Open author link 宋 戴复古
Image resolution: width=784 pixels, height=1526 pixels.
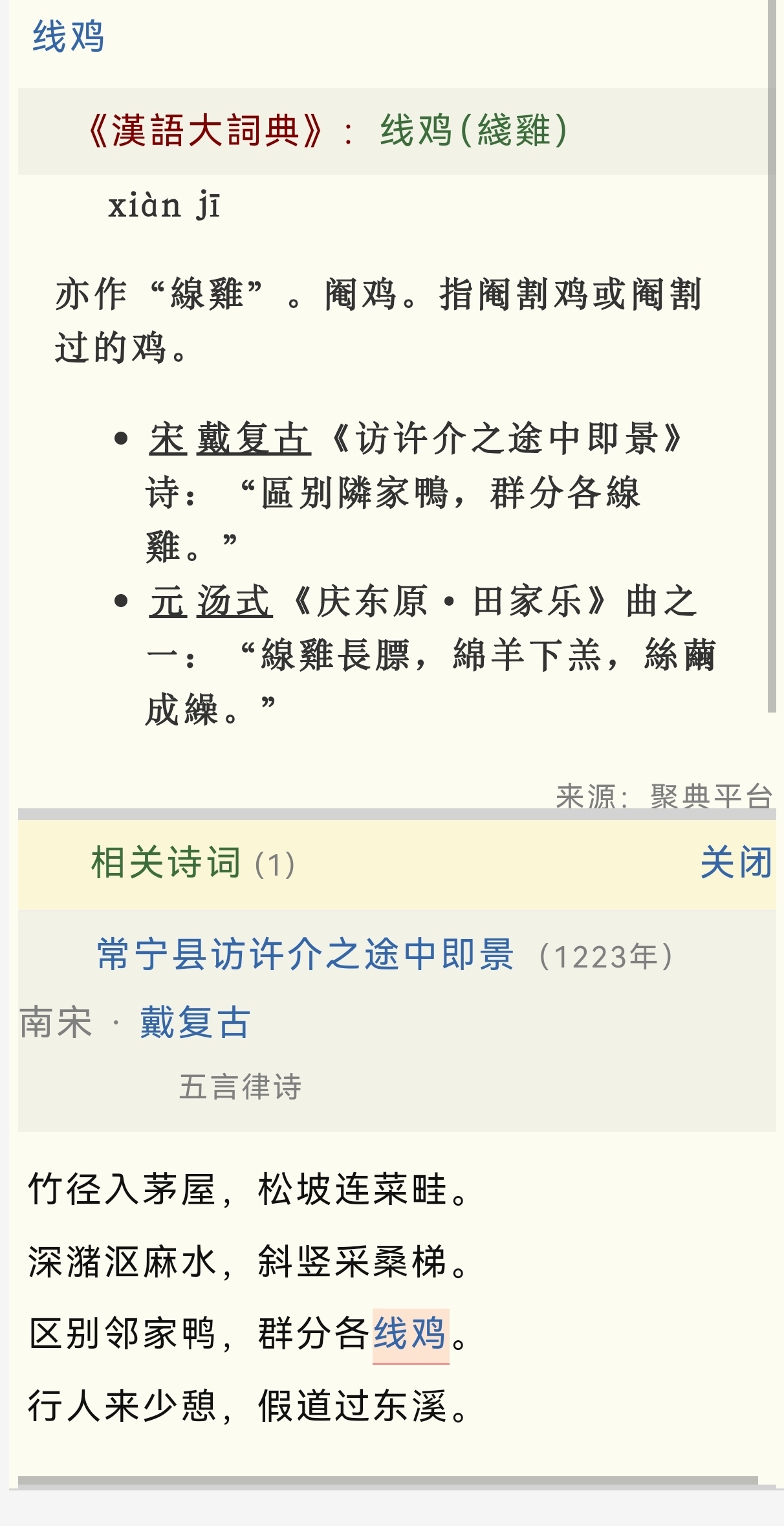coord(230,438)
